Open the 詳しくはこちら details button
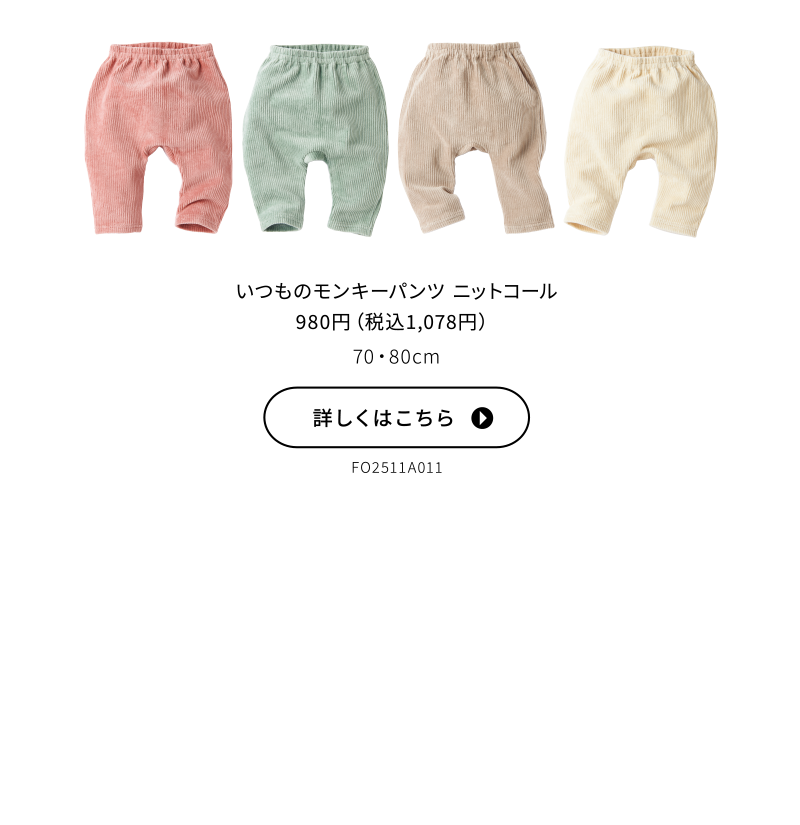 396,417
